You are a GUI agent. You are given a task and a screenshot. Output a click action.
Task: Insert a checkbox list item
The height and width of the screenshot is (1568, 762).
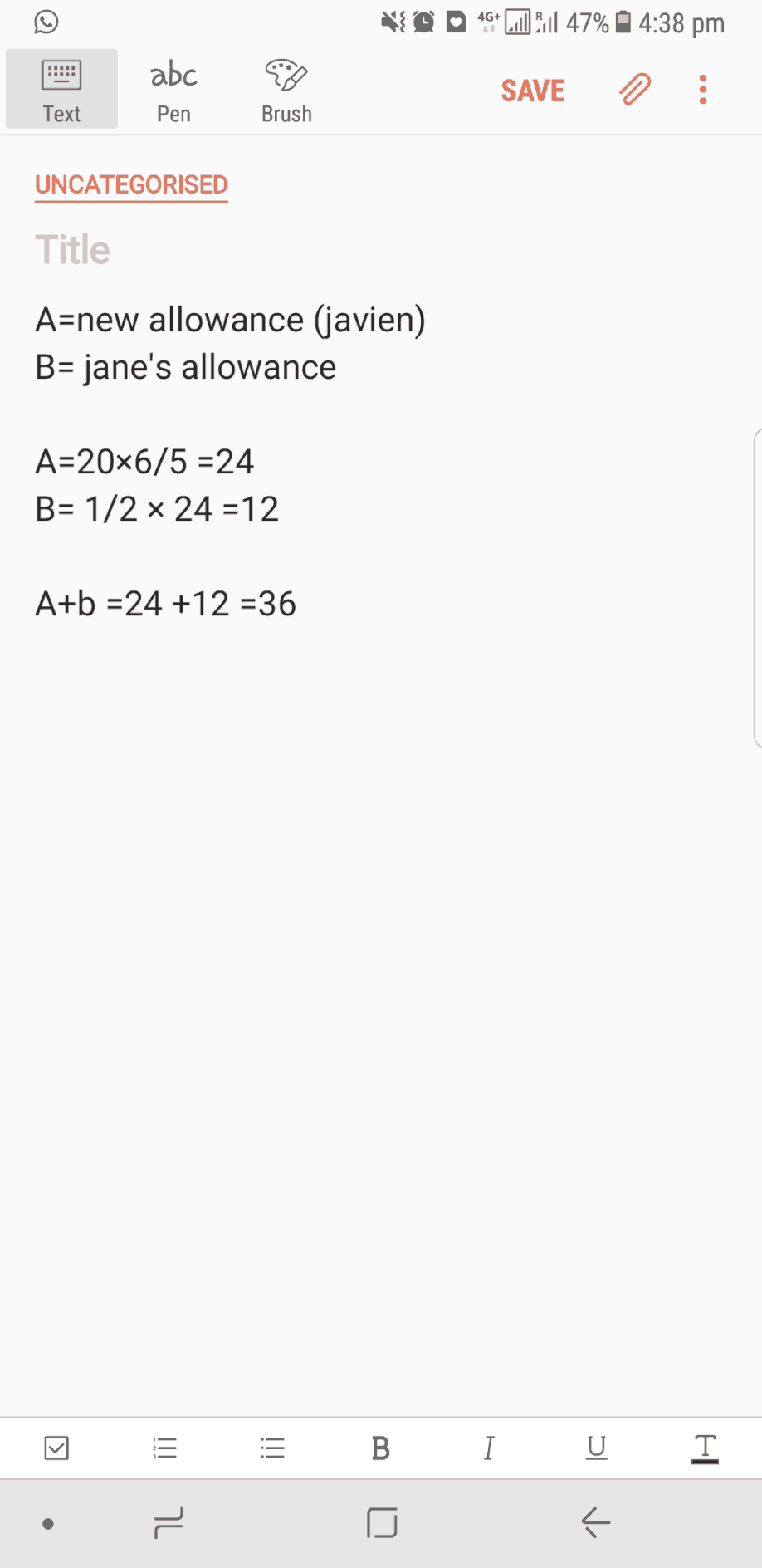click(56, 1448)
